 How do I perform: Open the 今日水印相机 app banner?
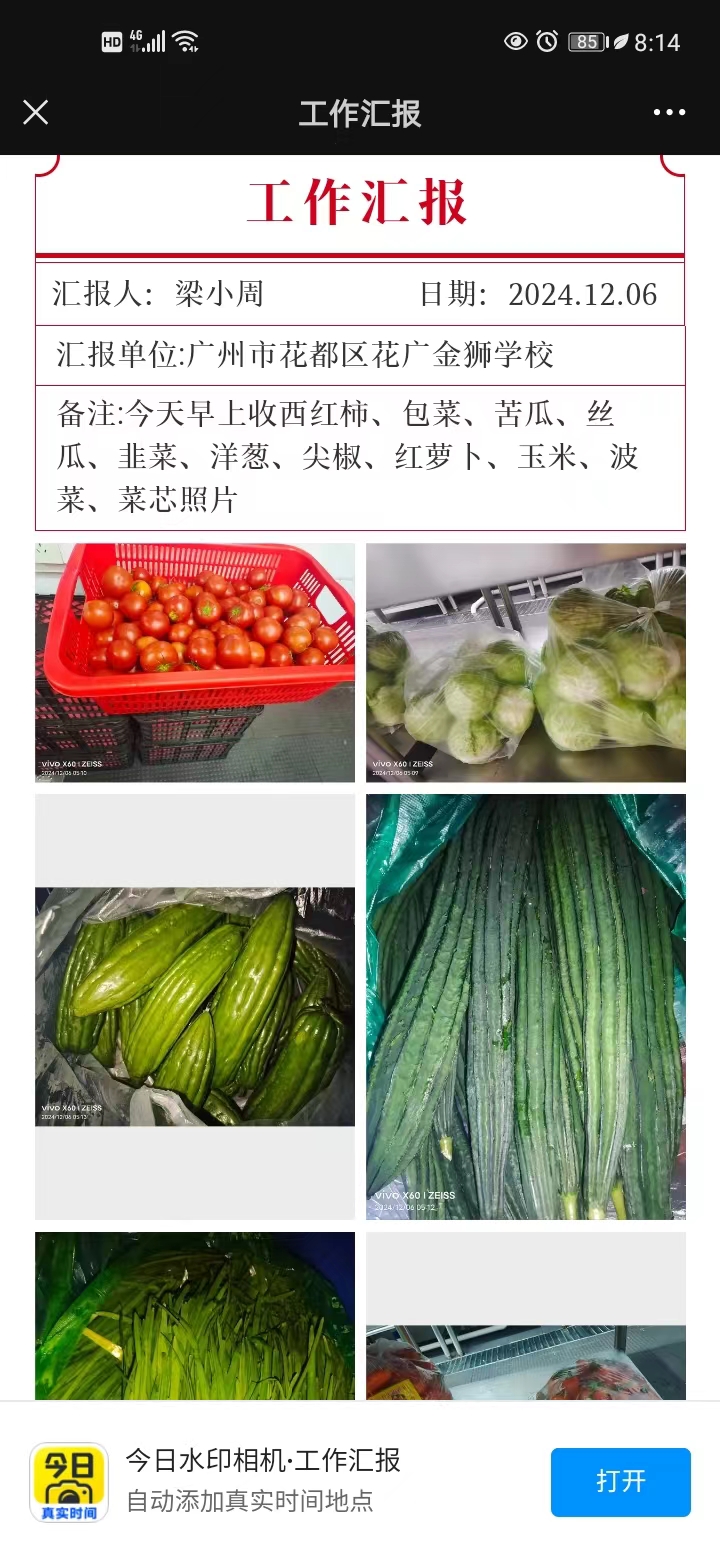pos(264,1480)
